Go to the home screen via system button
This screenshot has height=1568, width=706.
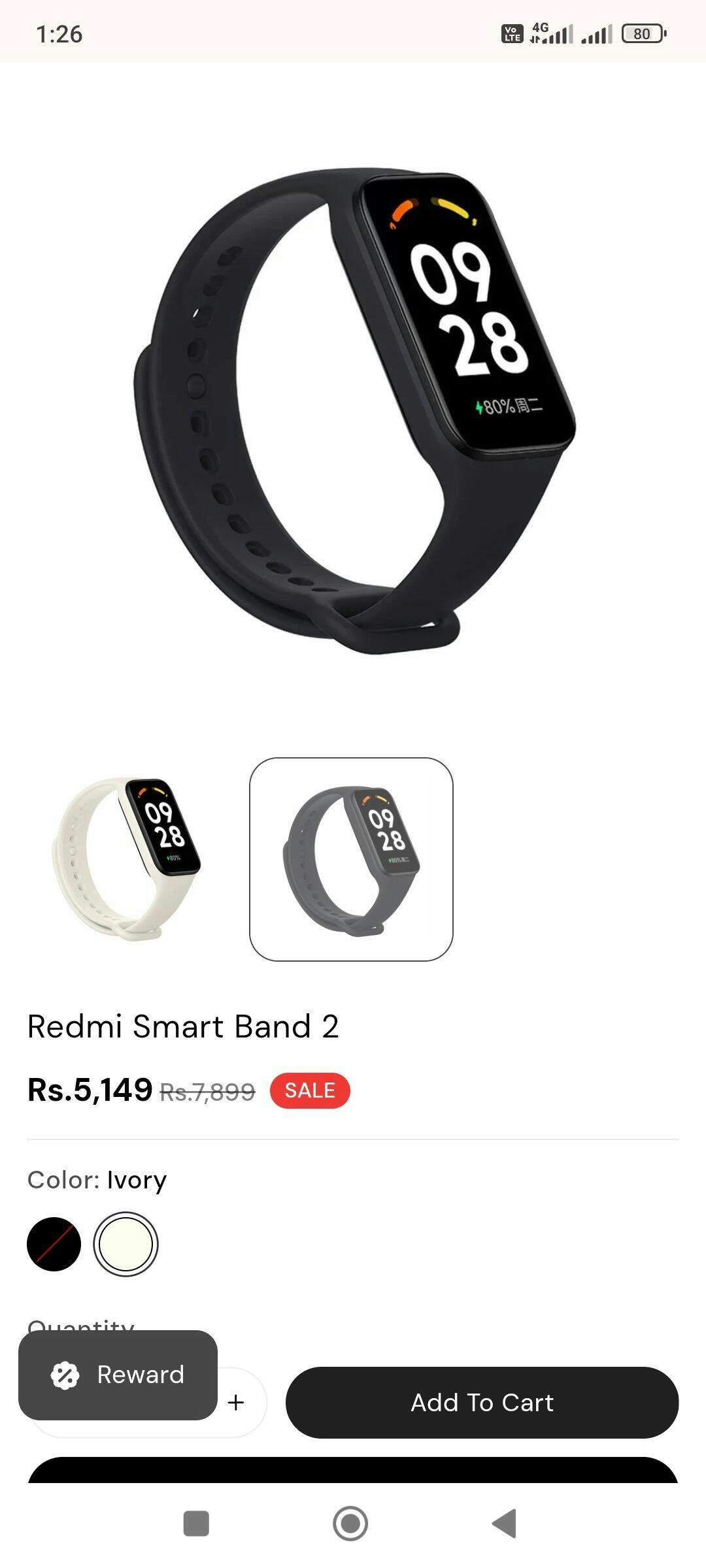tap(350, 1524)
